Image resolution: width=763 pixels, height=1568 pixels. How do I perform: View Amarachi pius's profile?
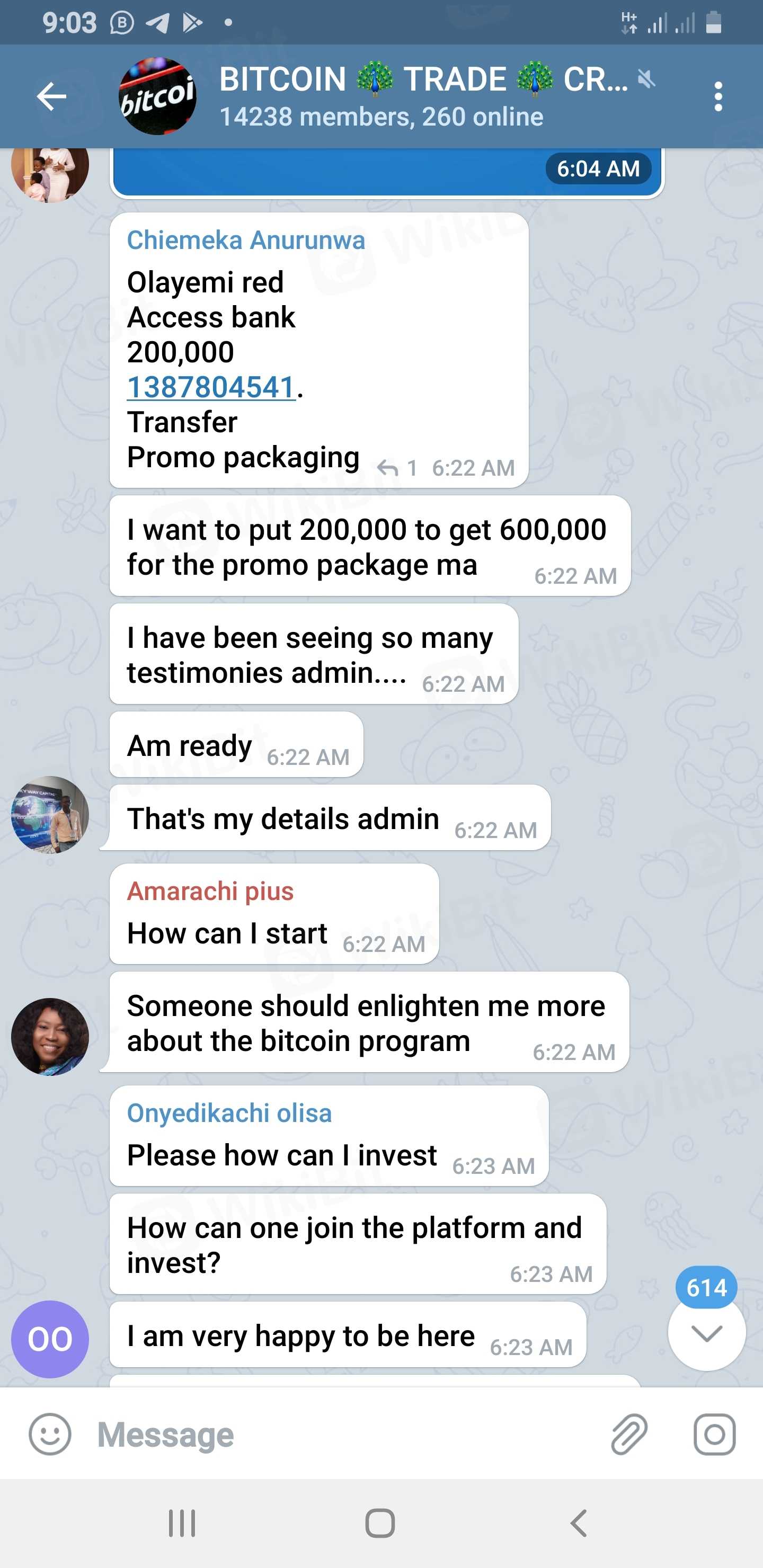pyautogui.click(x=210, y=890)
